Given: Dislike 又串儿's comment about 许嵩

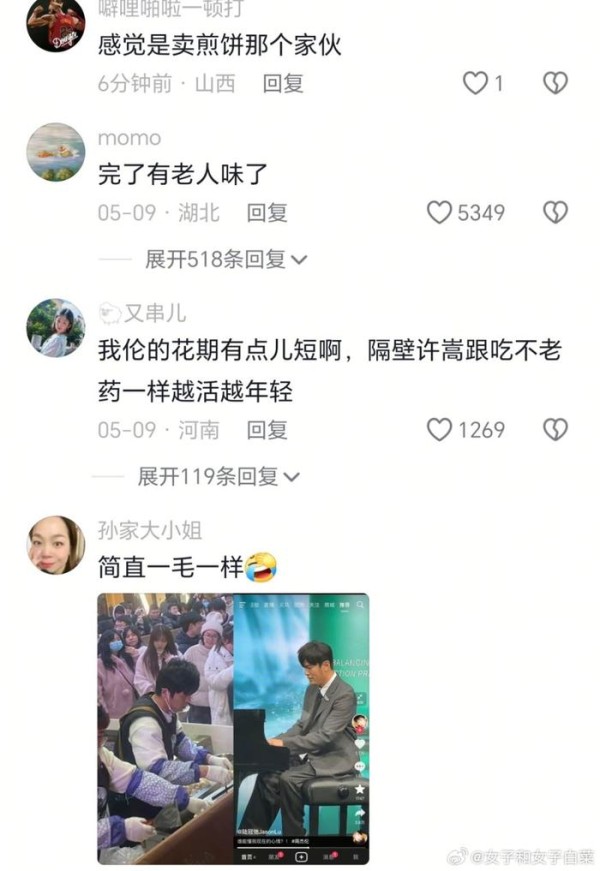Looking at the screenshot, I should coord(555,430).
